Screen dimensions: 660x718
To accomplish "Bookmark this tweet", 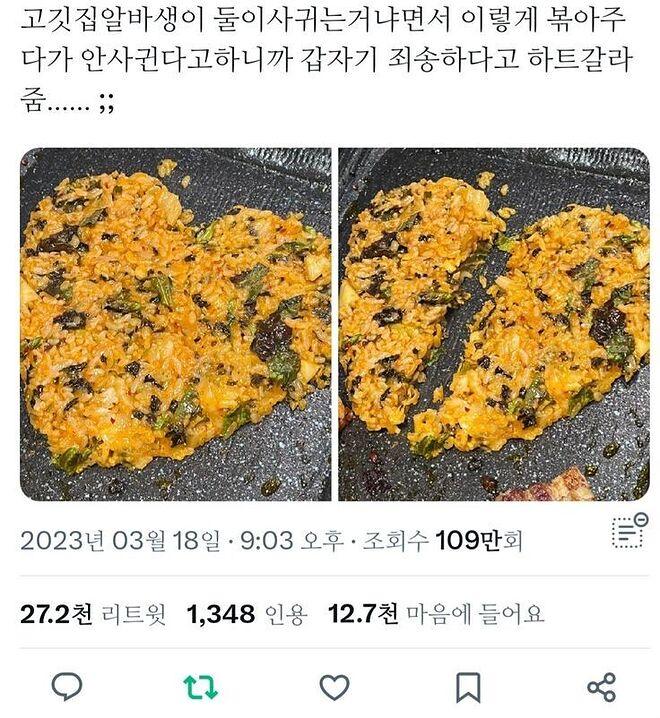I will pos(468,686).
